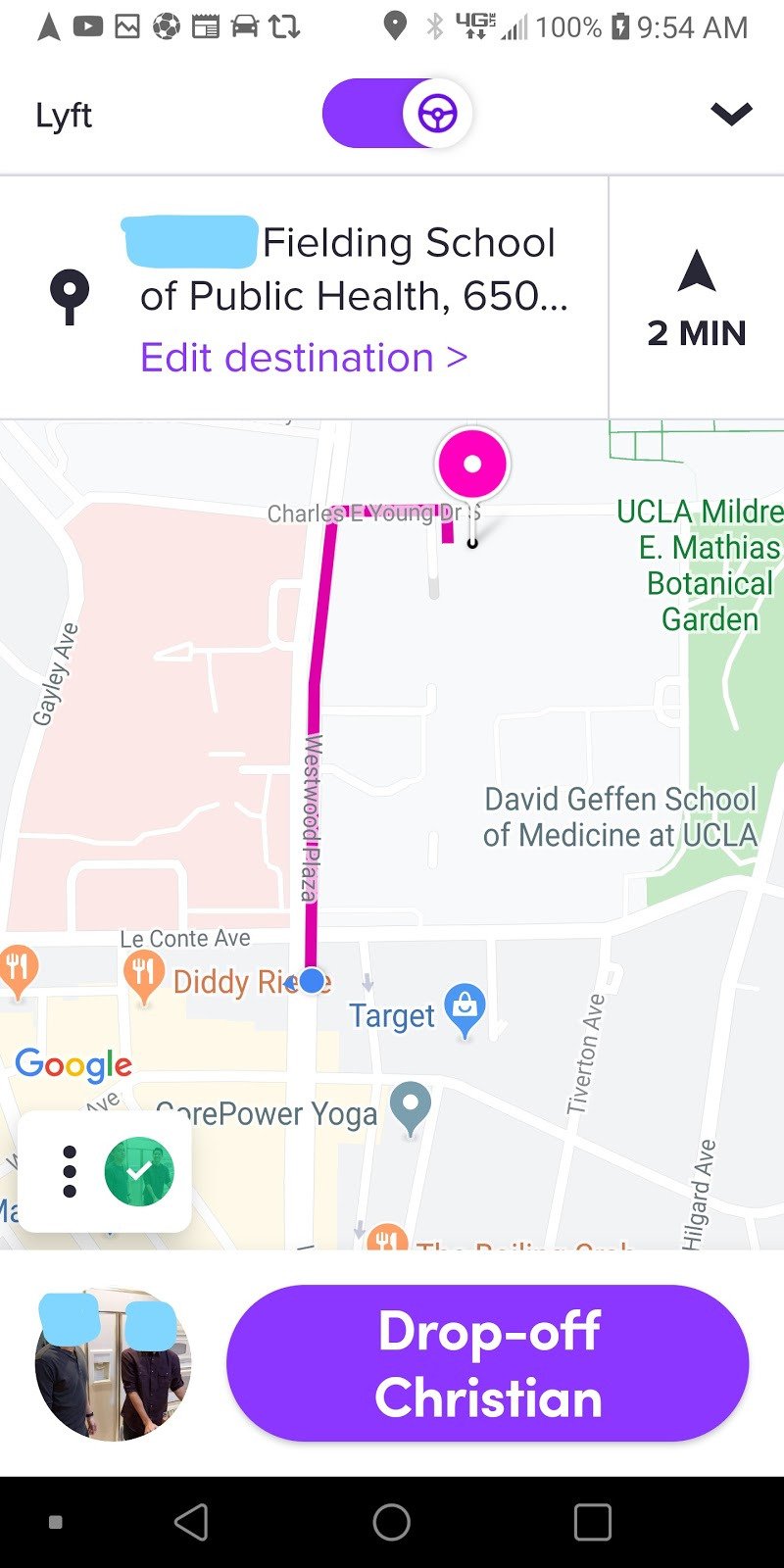Screen dimensions: 784x1568
Task: Expand the dropdown chevron in the header
Action: point(731,115)
